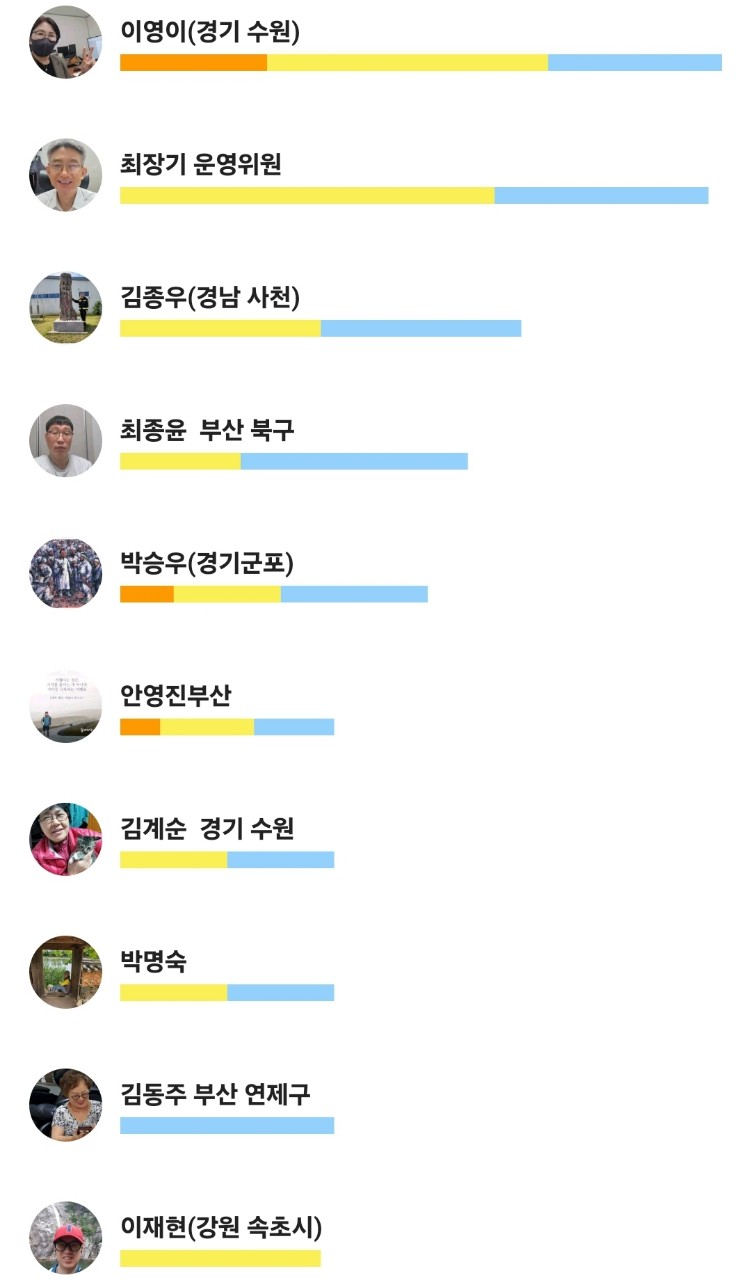The height and width of the screenshot is (1280, 751).
Task: Open the member row 이영이(경기 수원)
Action: coord(375,42)
